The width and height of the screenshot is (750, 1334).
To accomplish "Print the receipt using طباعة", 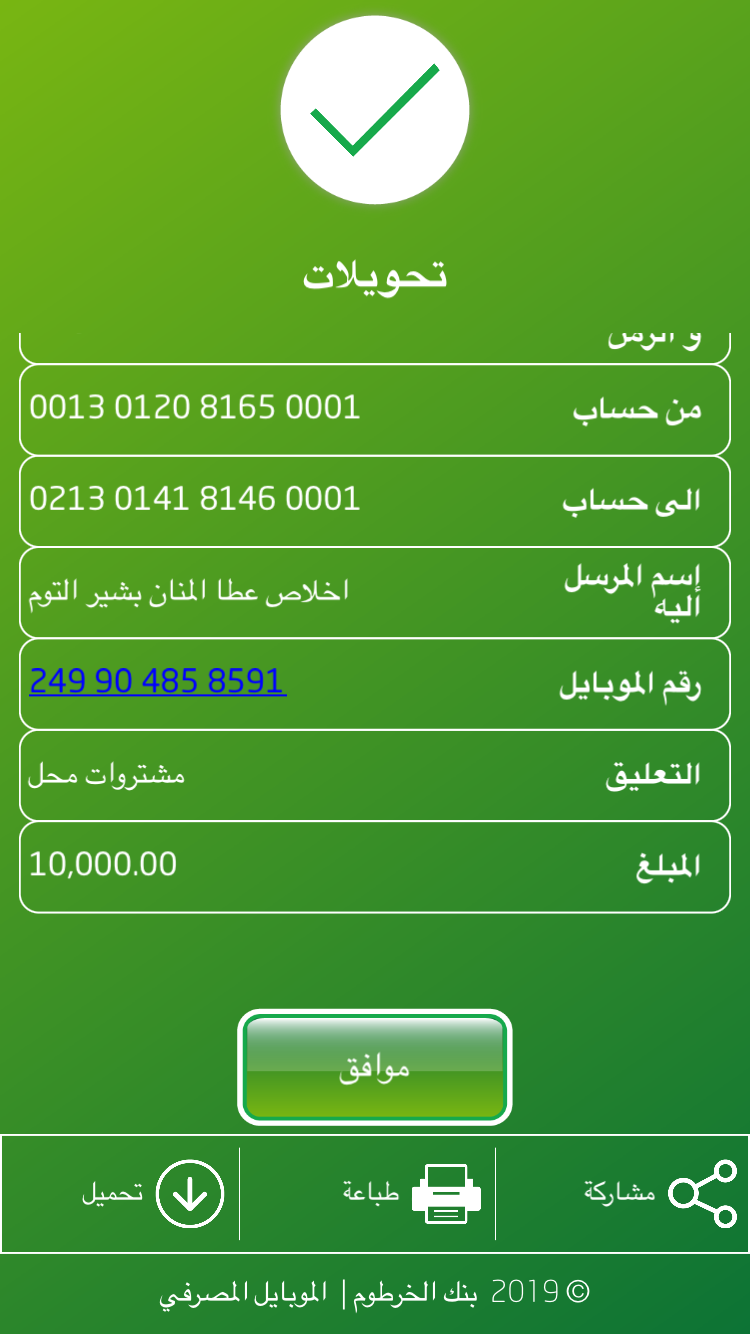I will coord(412,1193).
